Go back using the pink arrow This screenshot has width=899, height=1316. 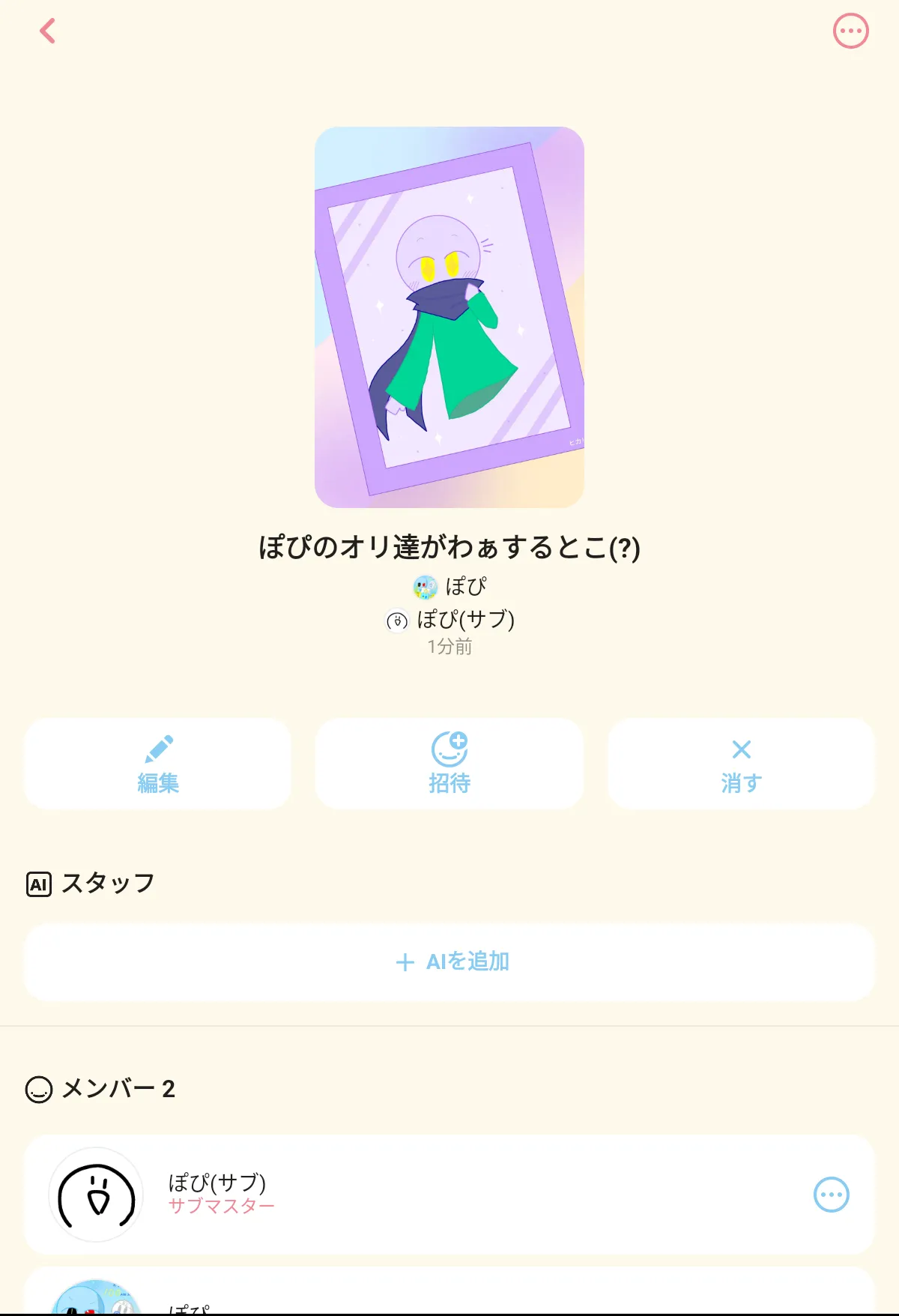[x=47, y=31]
